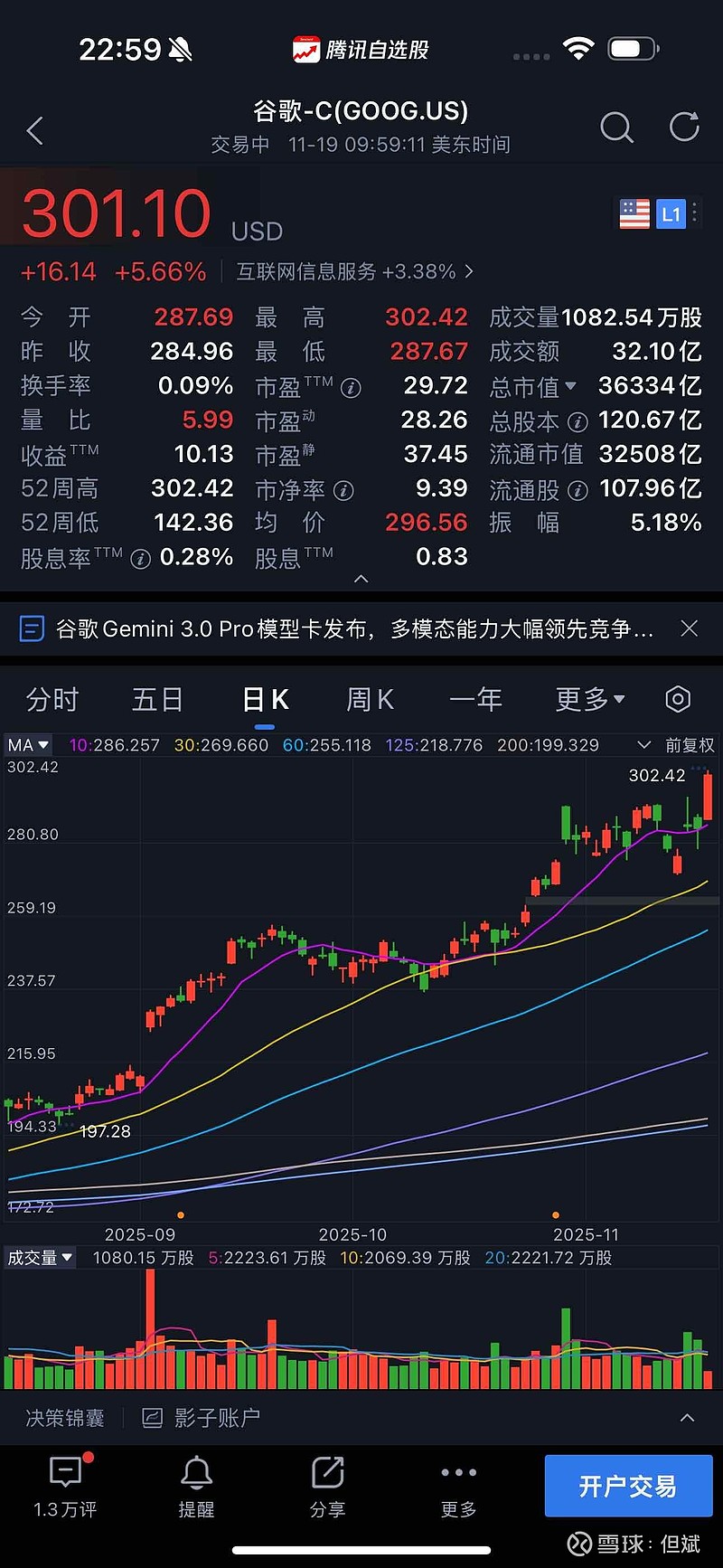Viewport: 723px width, 1568px height.
Task: Open chart settings hexagon icon
Action: click(678, 699)
